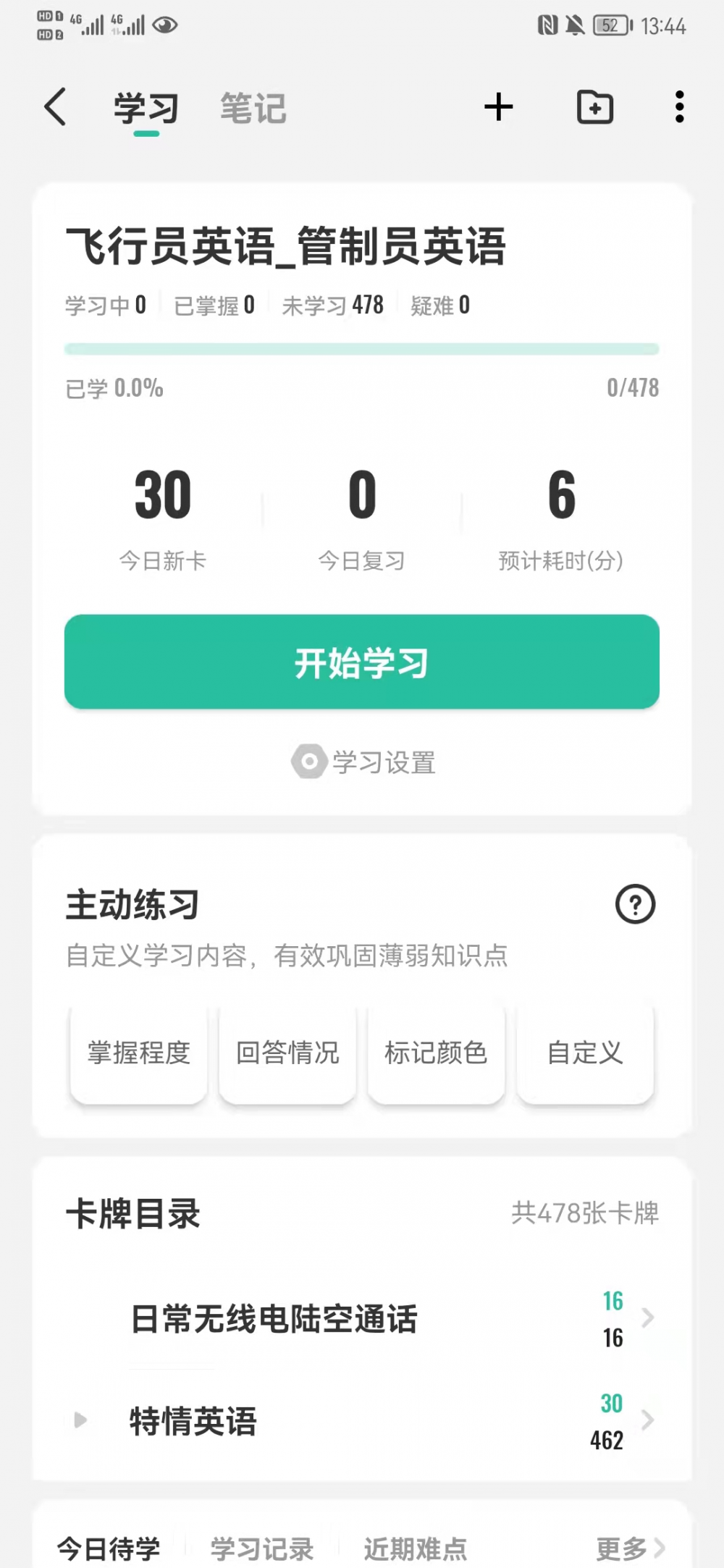This screenshot has width=724, height=1568.
Task: Expand the 特情英语 triangle arrow
Action: [80, 1420]
